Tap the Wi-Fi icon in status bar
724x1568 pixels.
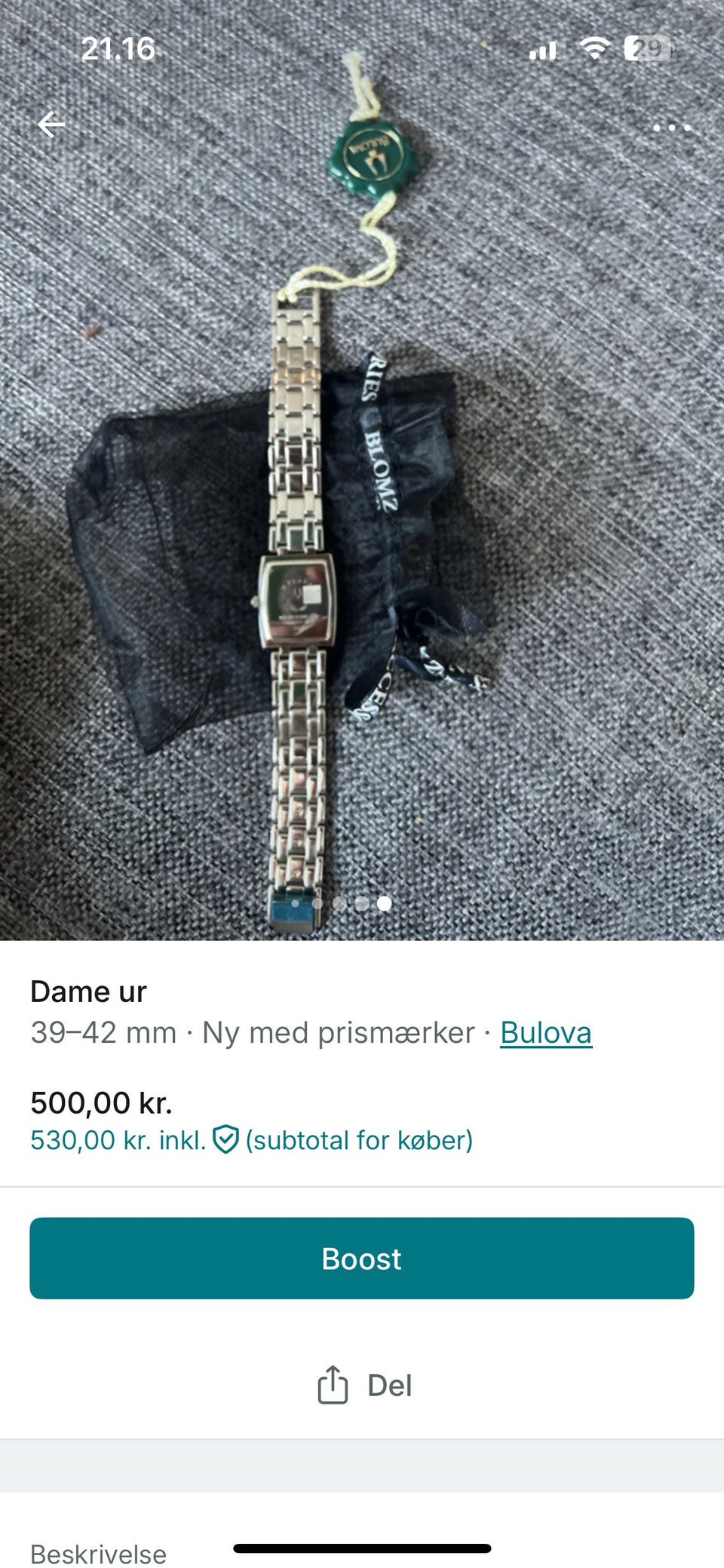(x=594, y=49)
